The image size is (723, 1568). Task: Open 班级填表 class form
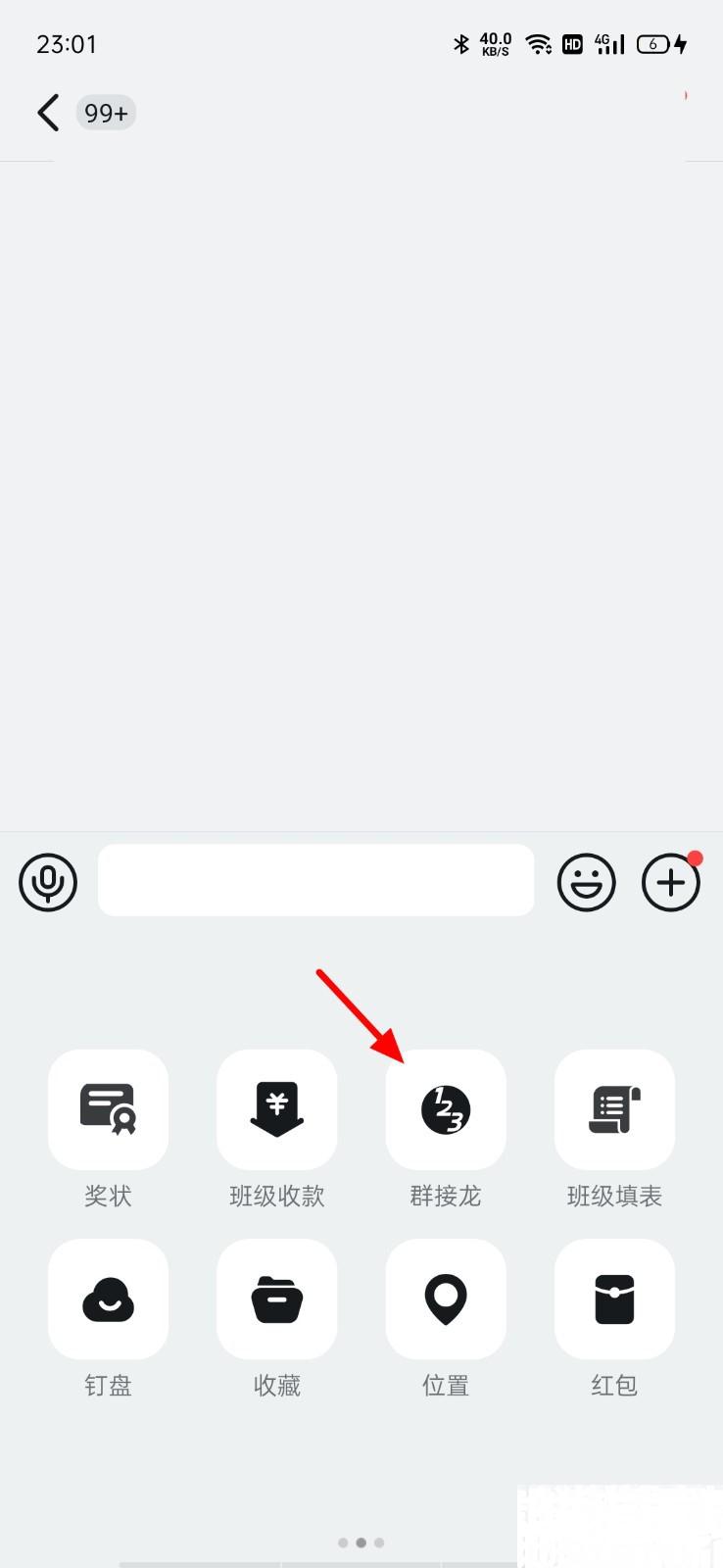tap(614, 1109)
